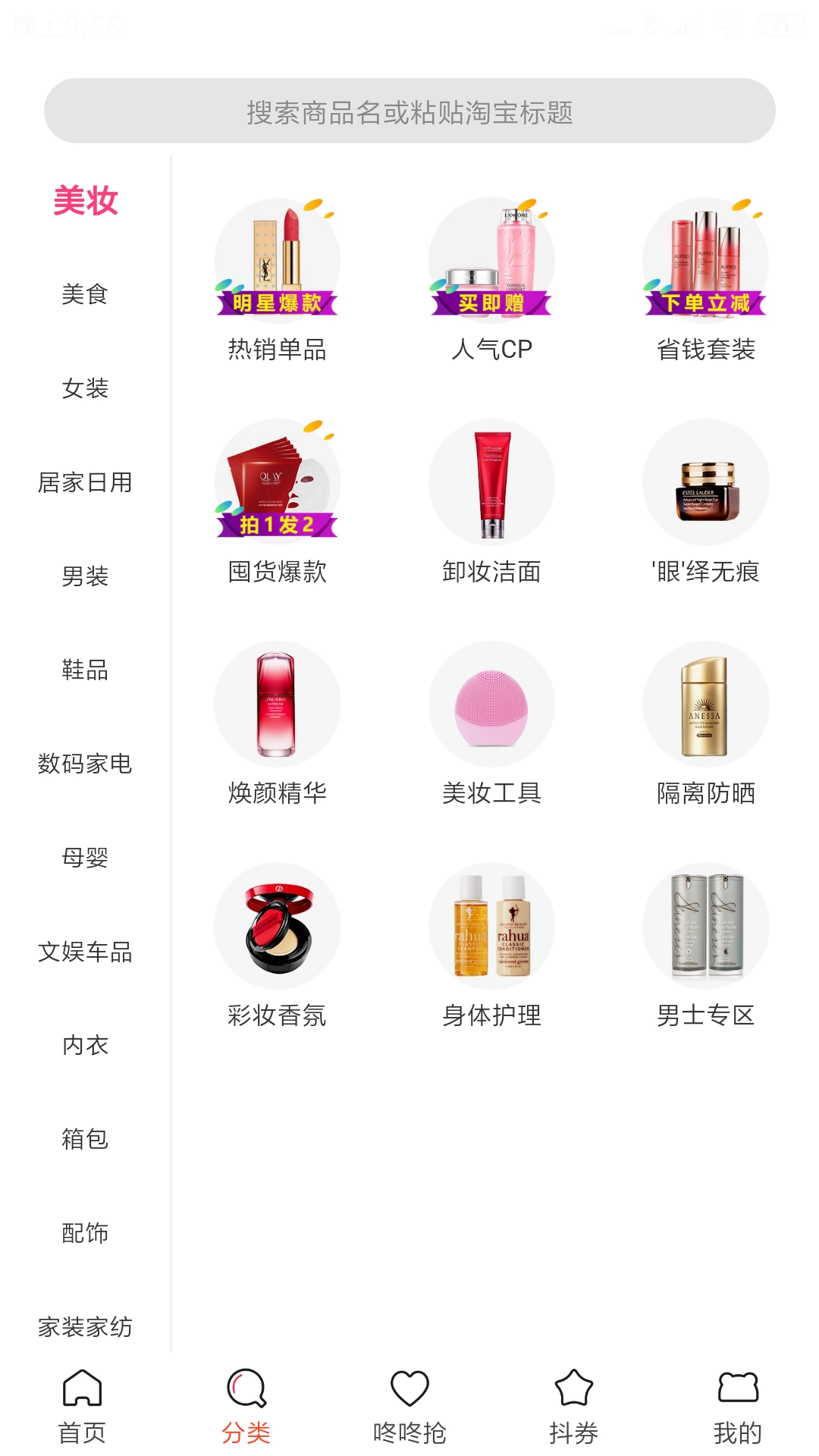Open the 热销单品 subcategory
The image size is (819, 1456).
278,281
